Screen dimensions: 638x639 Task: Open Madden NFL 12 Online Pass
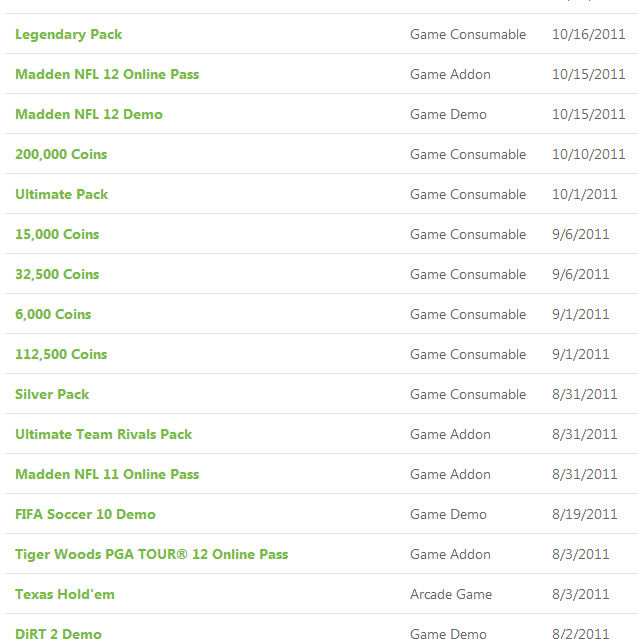pyautogui.click(x=107, y=74)
